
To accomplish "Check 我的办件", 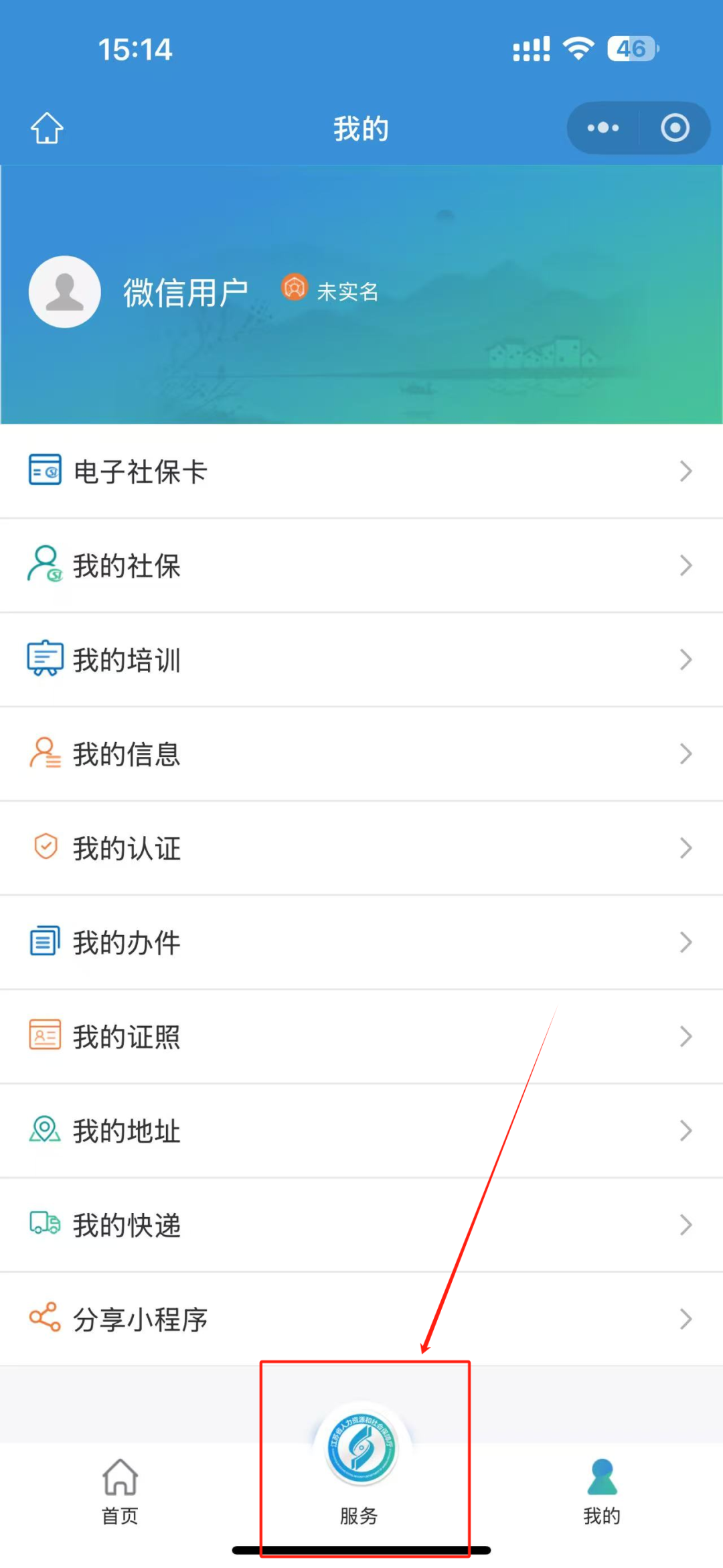I will [361, 942].
